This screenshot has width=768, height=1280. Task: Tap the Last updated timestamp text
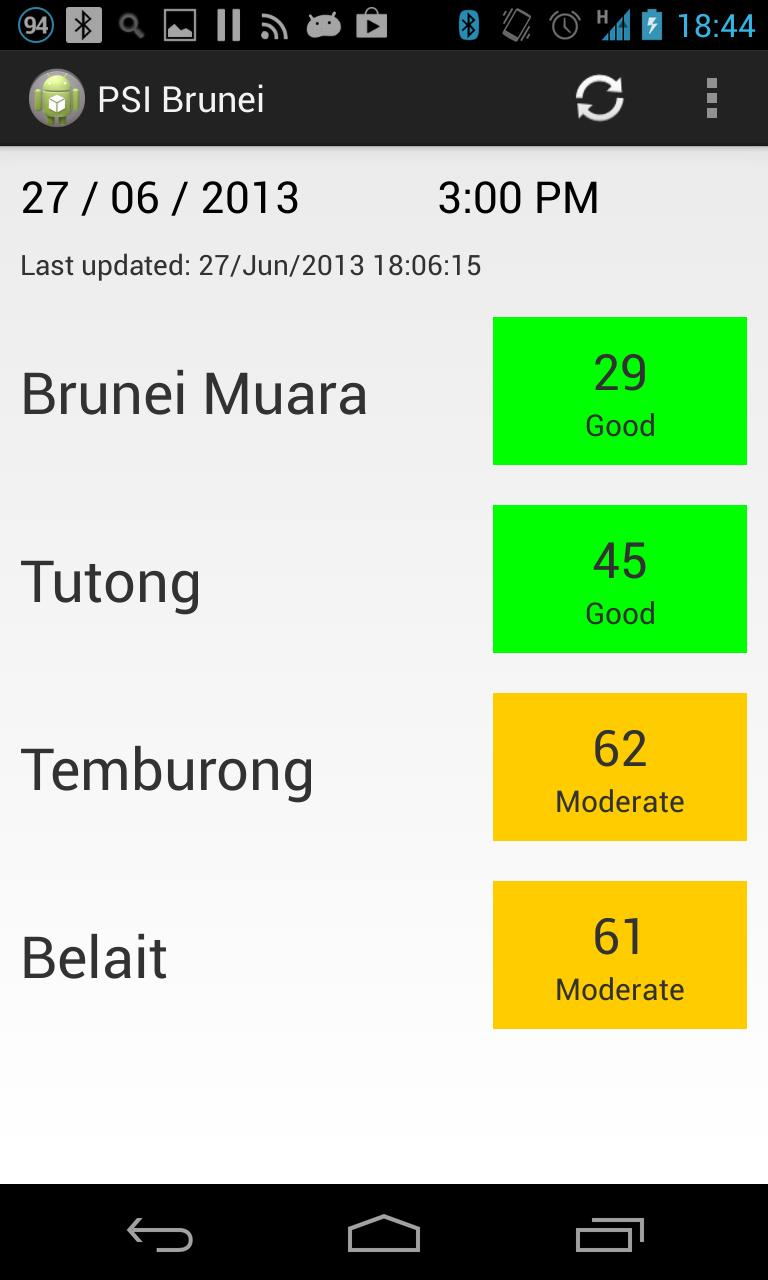(251, 265)
